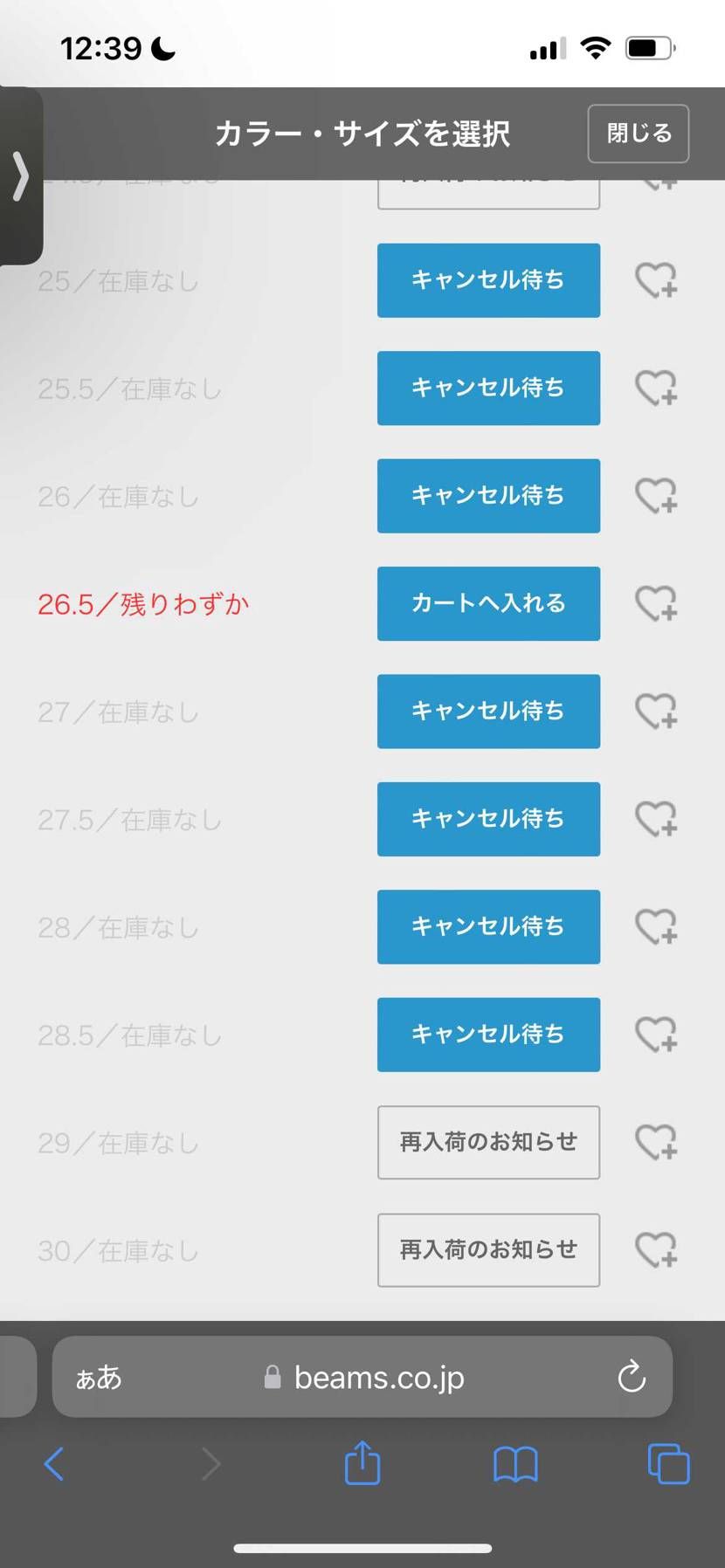Tap キャンセル待ち for size 26
This screenshot has width=725, height=1568.
487,496
